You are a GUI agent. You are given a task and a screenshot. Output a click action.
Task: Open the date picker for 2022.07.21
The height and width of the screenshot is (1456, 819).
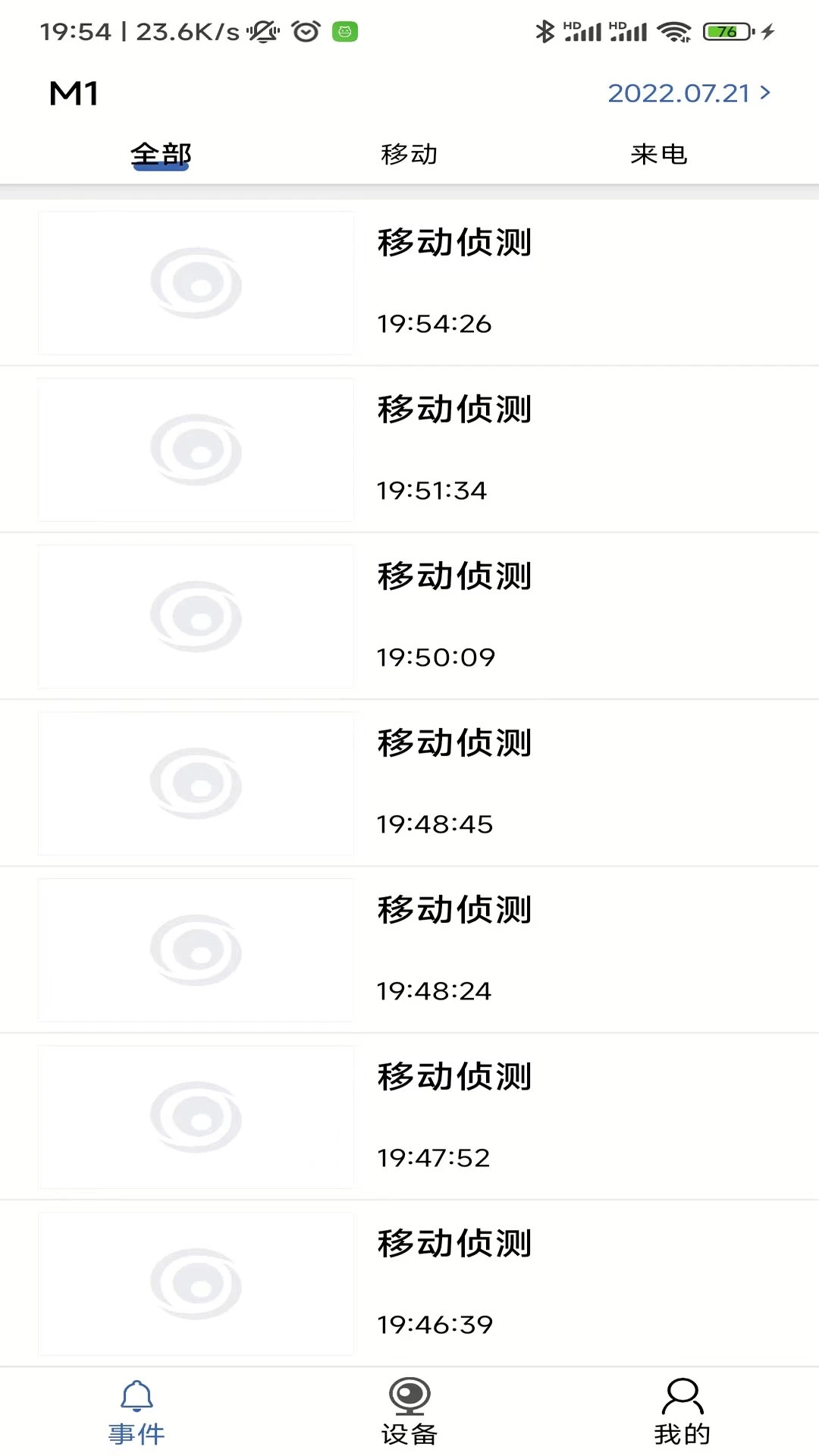680,94
